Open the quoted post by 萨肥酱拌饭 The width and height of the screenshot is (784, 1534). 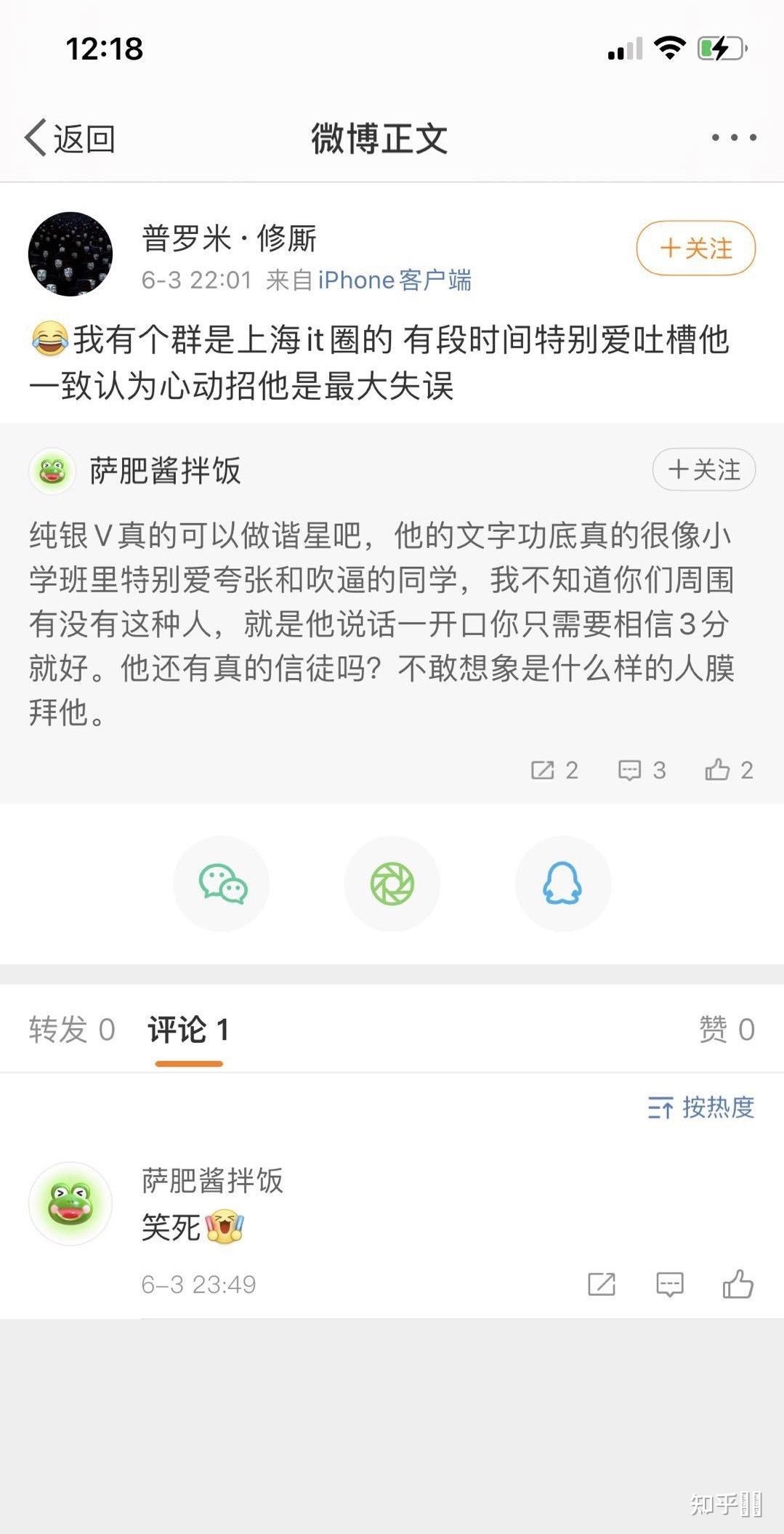pos(381,623)
